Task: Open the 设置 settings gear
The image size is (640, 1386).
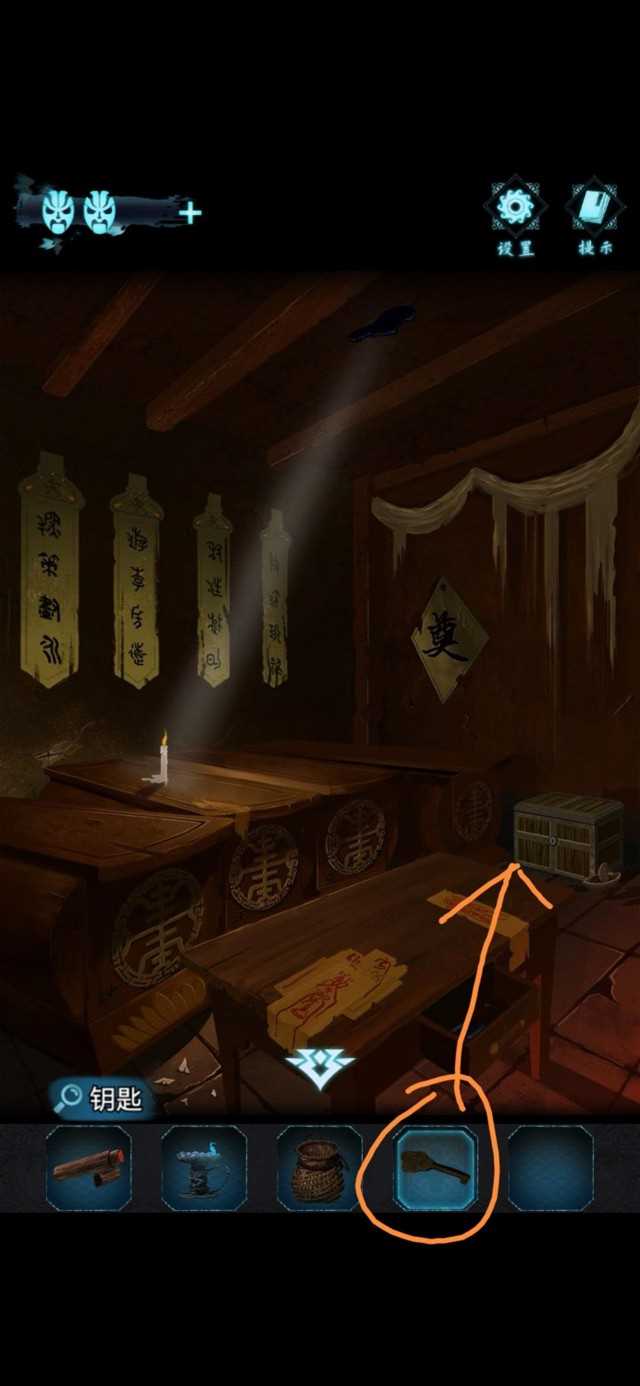Action: (516, 207)
